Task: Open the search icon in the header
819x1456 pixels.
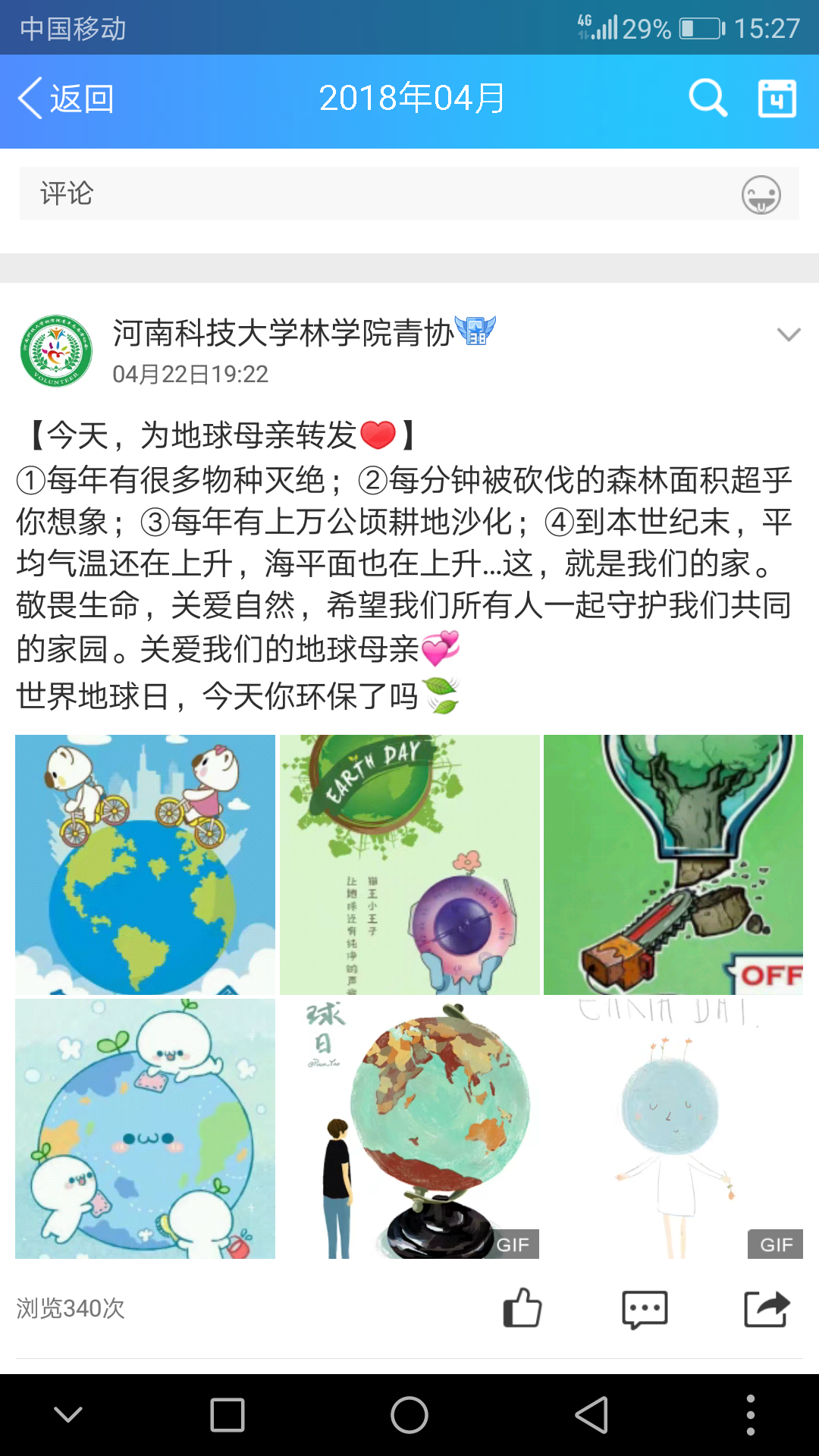Action: 708,99
